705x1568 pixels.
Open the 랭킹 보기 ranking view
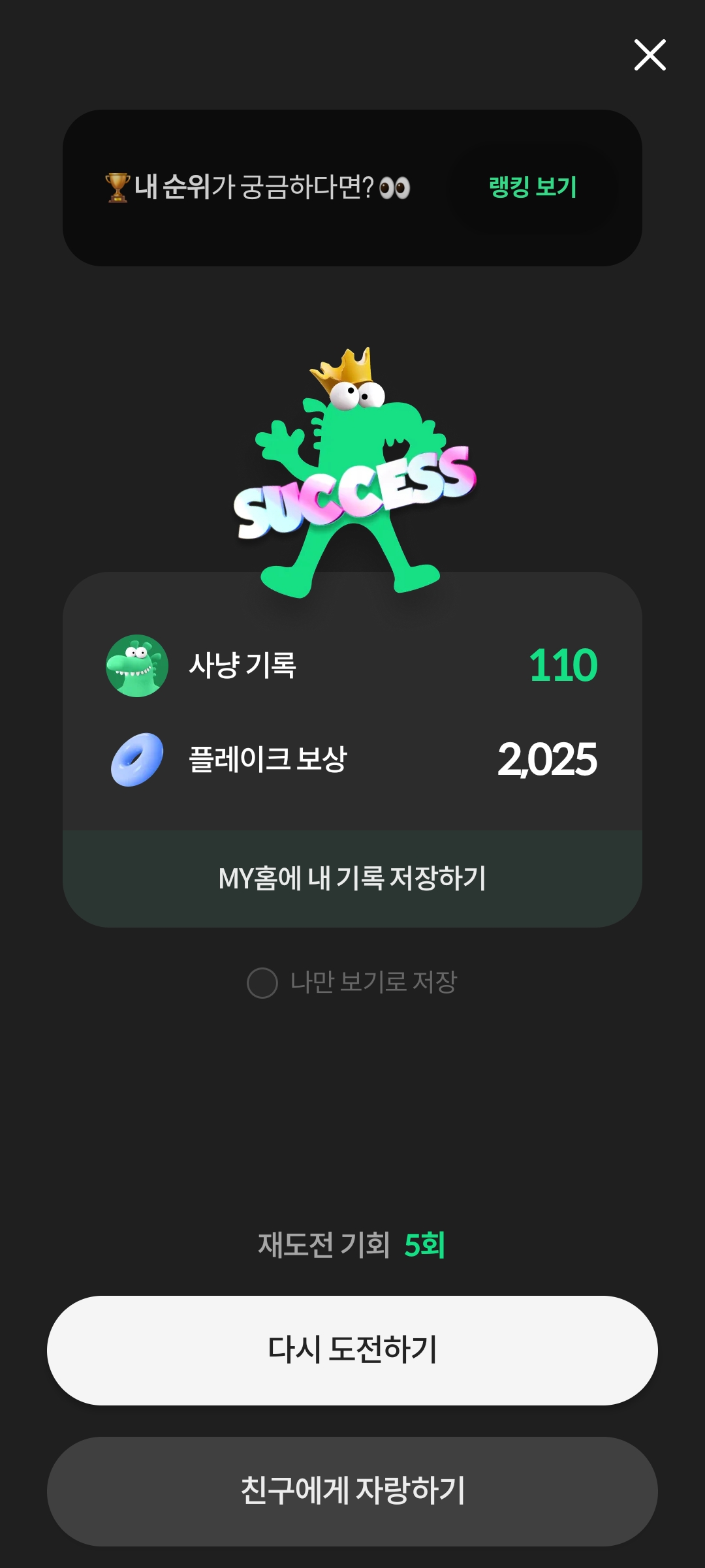[x=533, y=187]
